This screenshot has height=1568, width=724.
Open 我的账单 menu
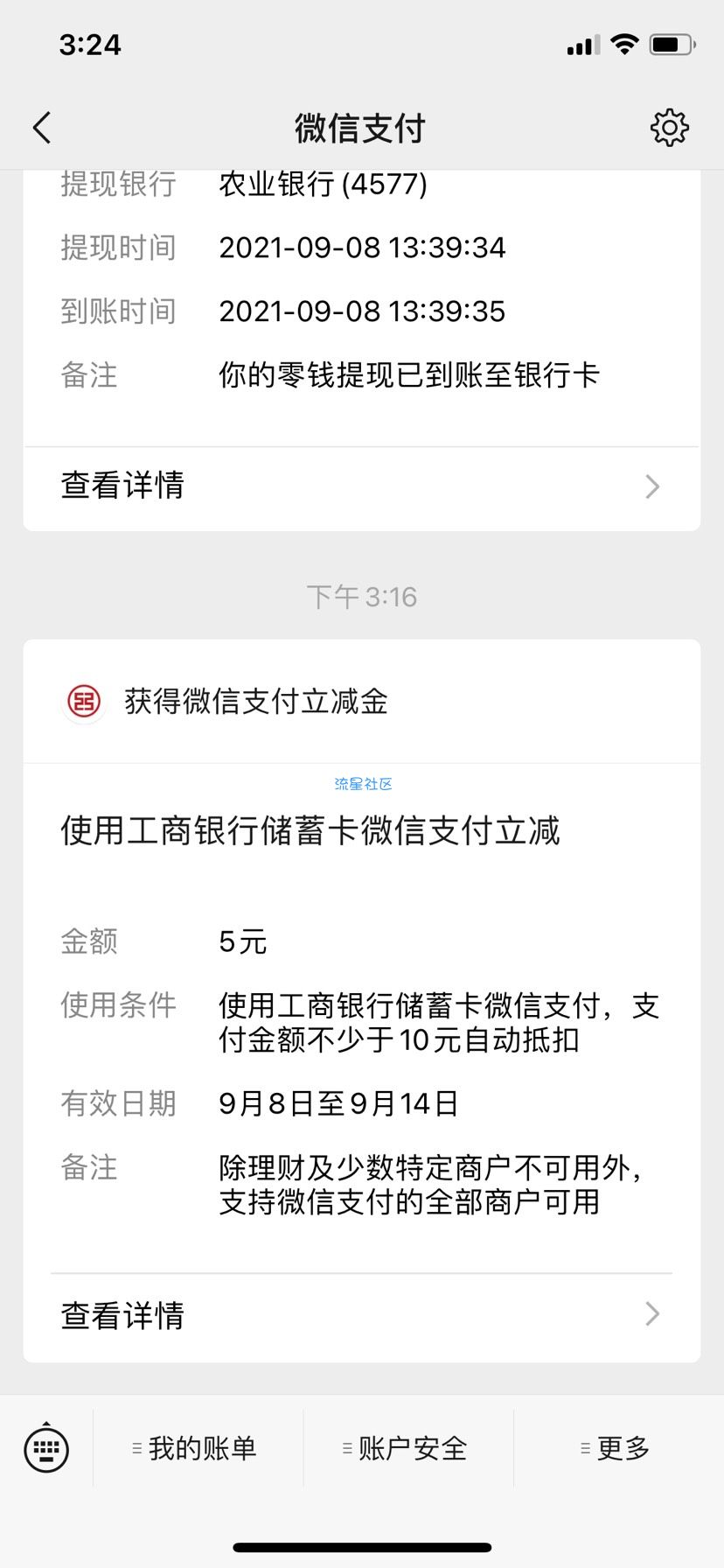click(196, 1448)
